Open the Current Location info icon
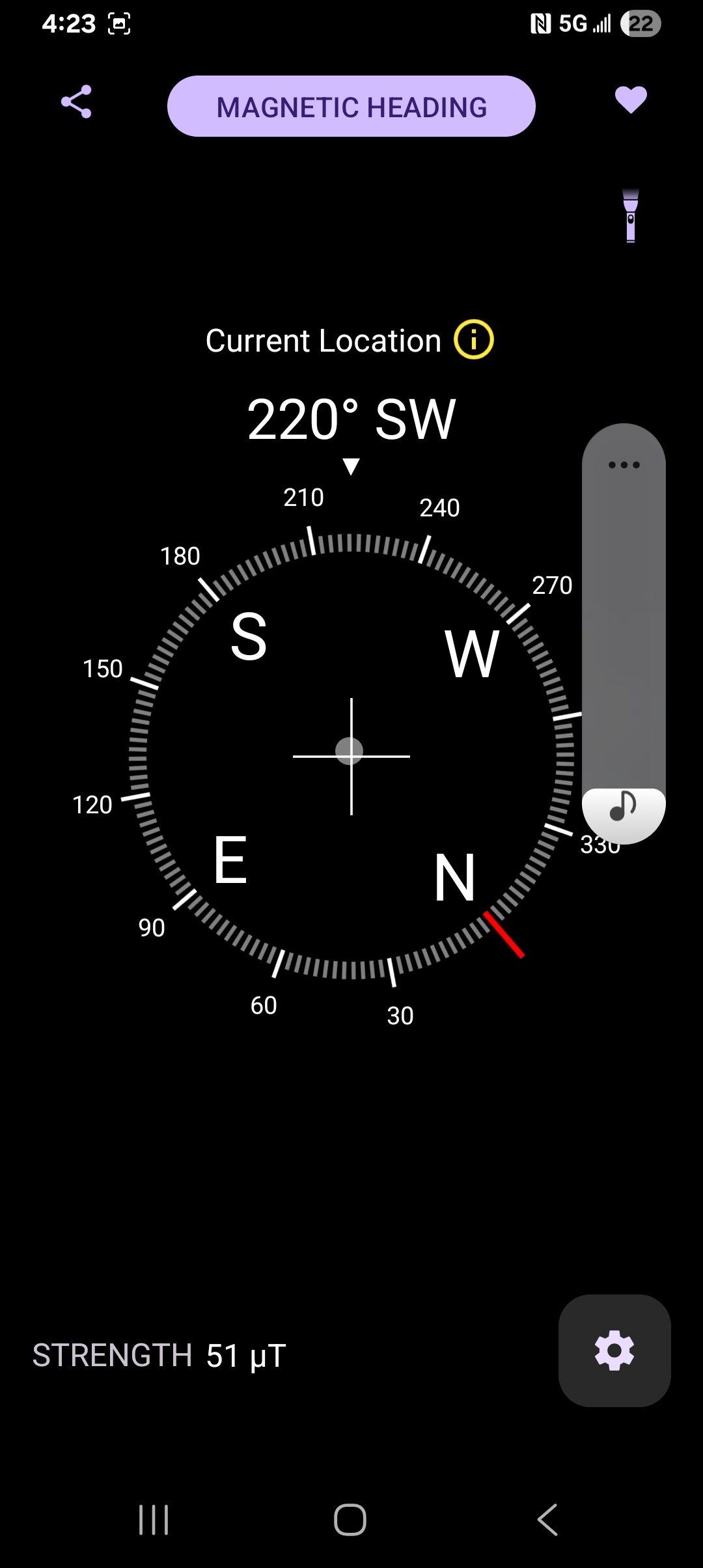The image size is (703, 1568). point(474,339)
